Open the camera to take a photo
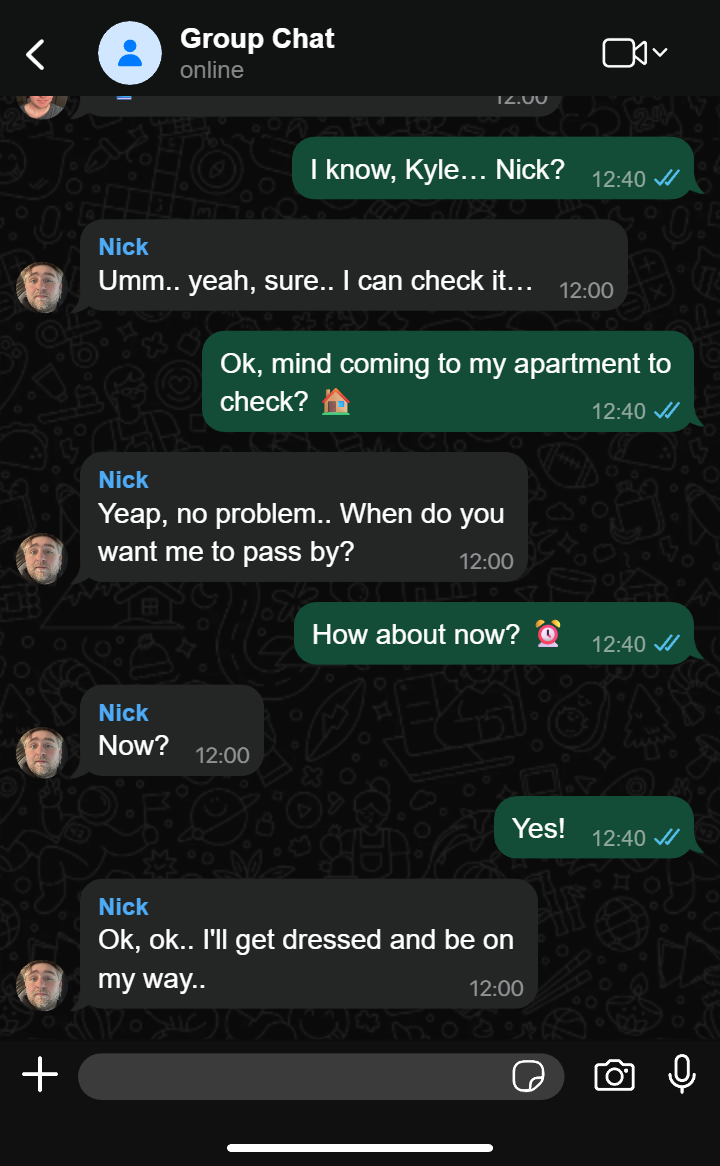Screen dimensions: 720x1166 (x=614, y=1075)
